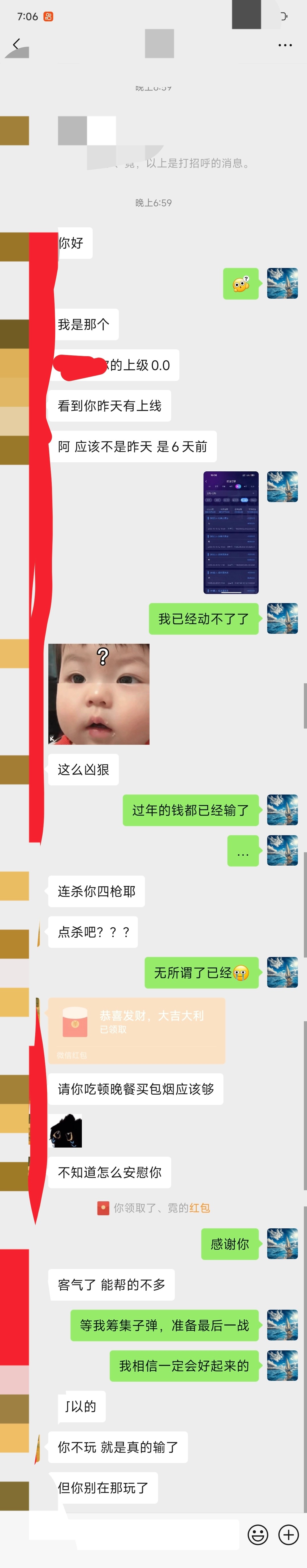Open the baby question-mark sticker
307x1568 pixels.
[98, 693]
